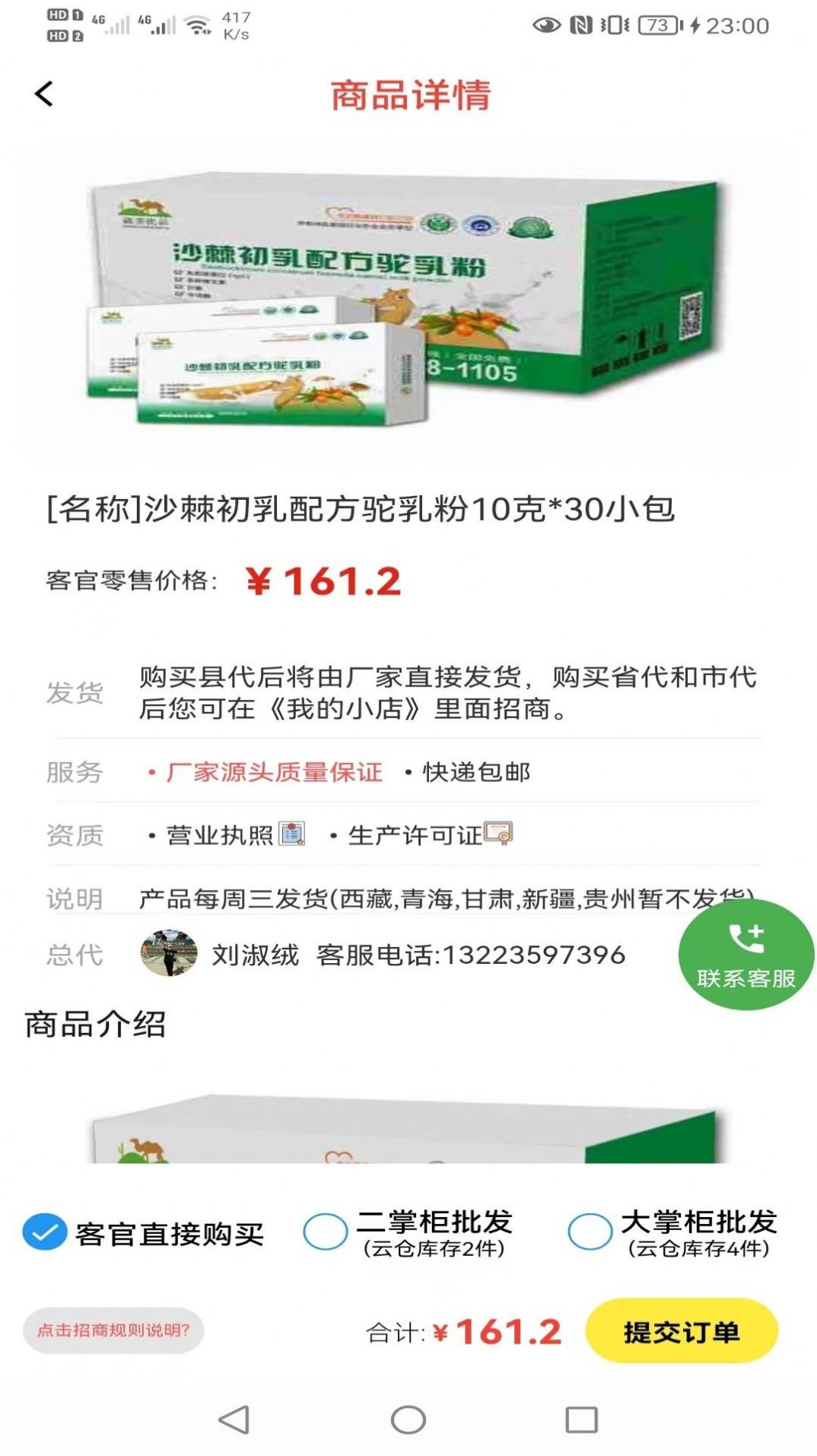Open the 生产许可证 certificate icon
The height and width of the screenshot is (1456, 817).
pyautogui.click(x=498, y=835)
